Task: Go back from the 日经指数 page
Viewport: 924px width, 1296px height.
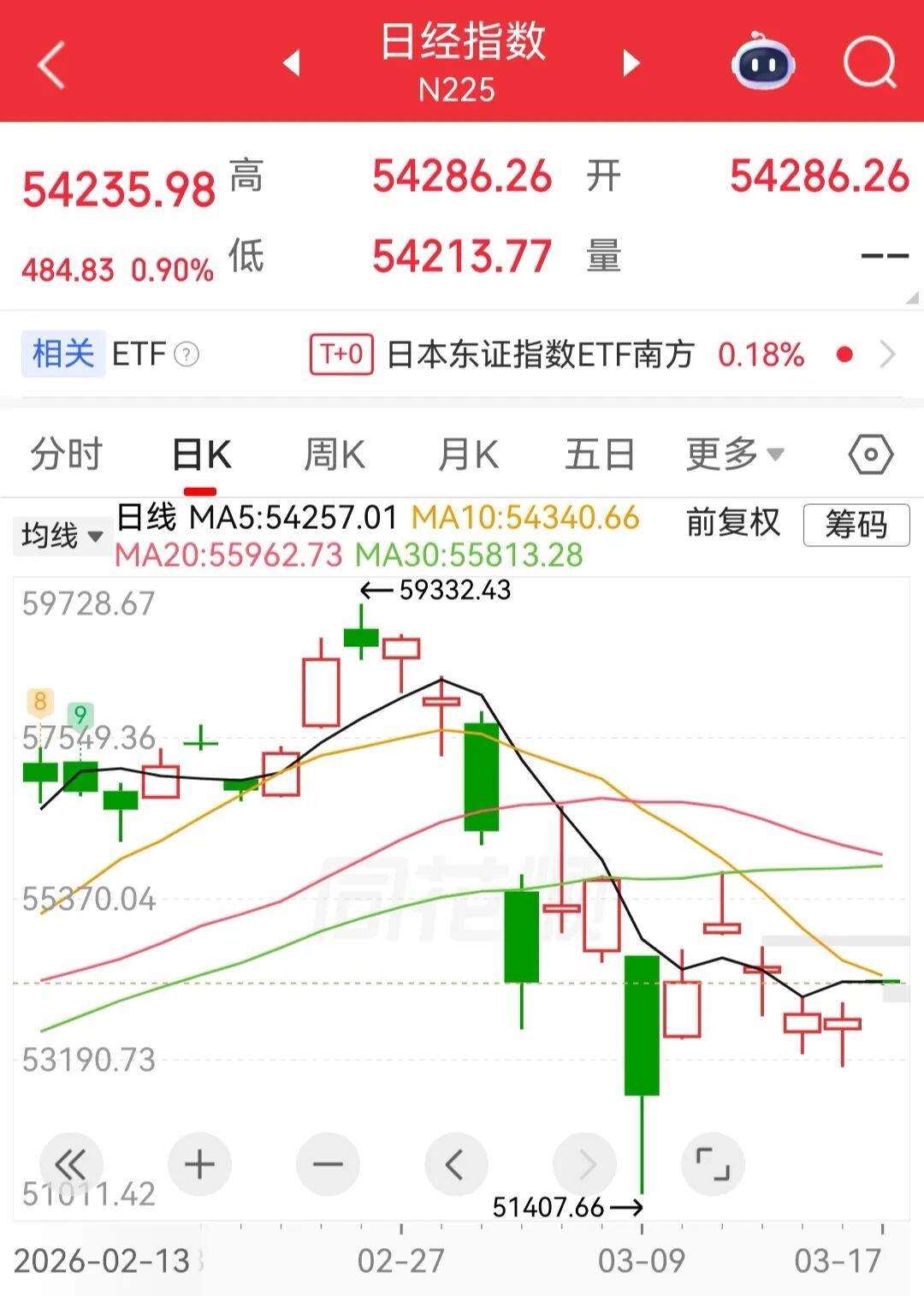Action: [x=51, y=65]
